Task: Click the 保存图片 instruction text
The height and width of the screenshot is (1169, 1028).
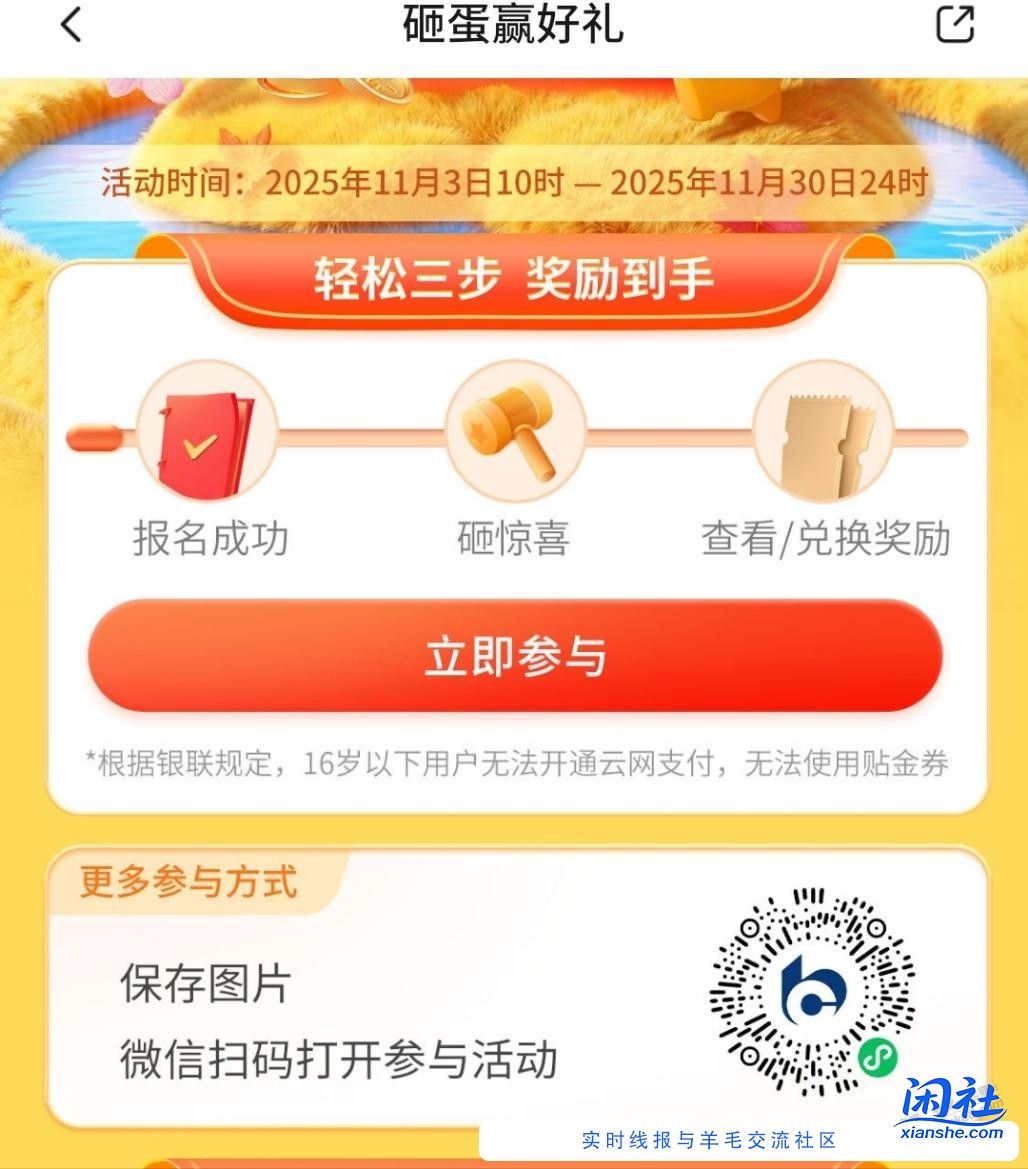Action: point(205,985)
